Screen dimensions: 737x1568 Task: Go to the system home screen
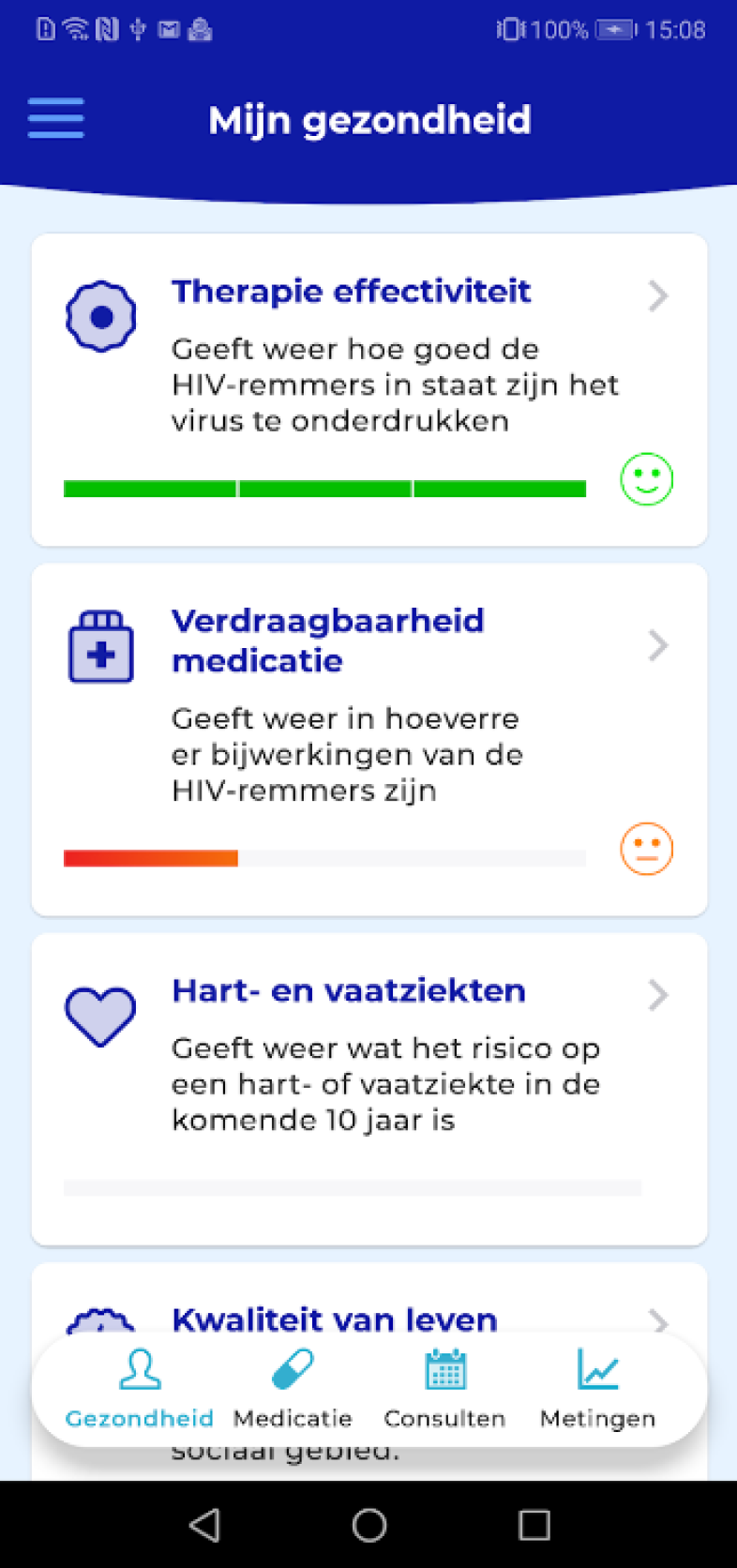click(369, 1525)
